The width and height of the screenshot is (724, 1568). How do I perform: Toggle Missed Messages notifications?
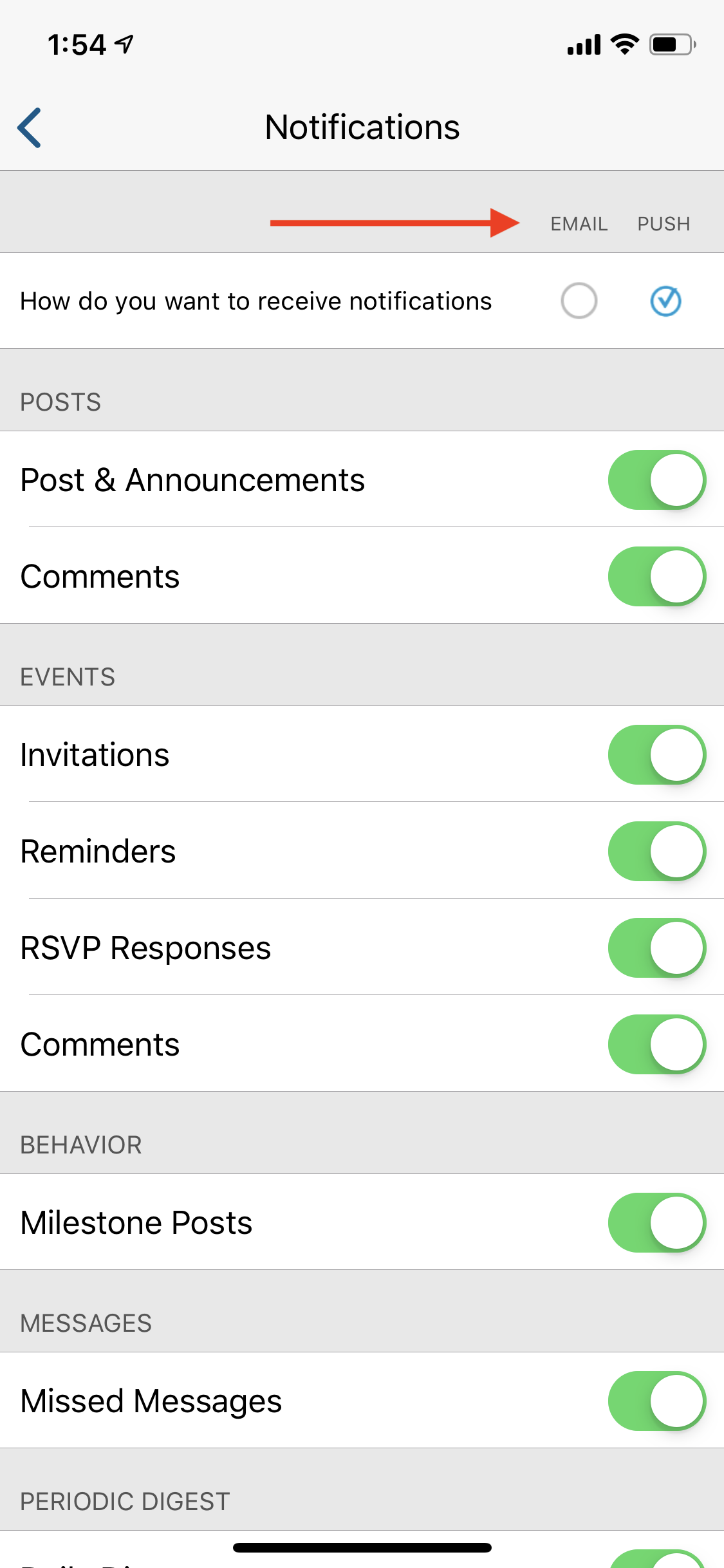(656, 1401)
